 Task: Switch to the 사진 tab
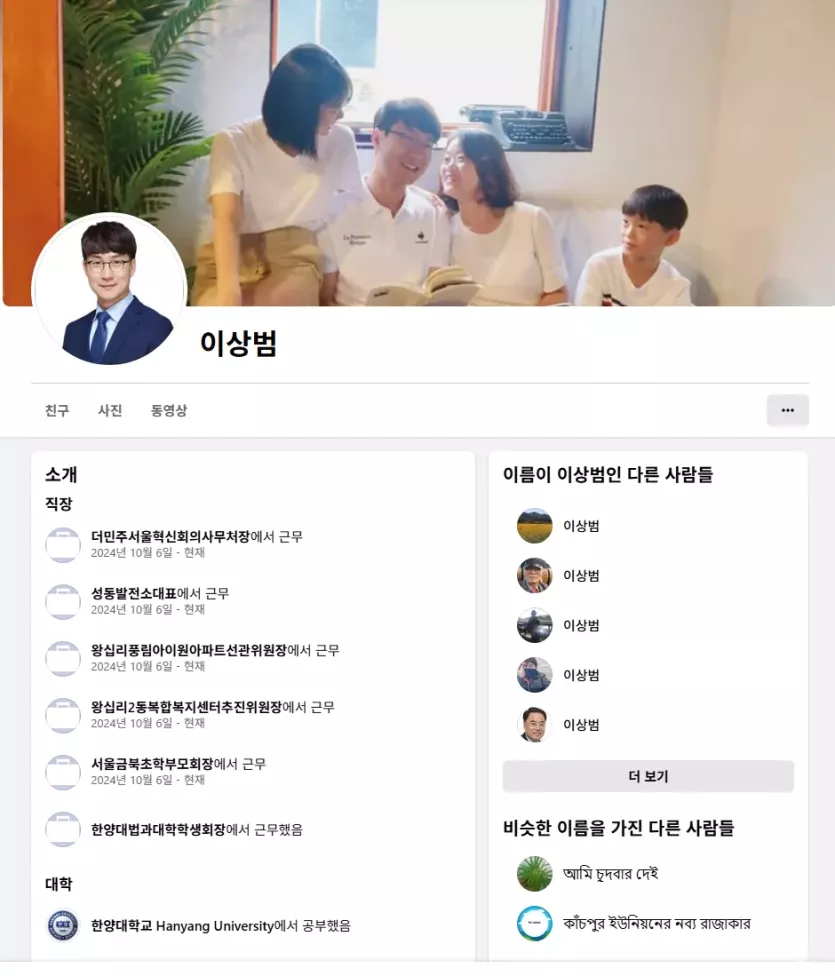pos(110,411)
